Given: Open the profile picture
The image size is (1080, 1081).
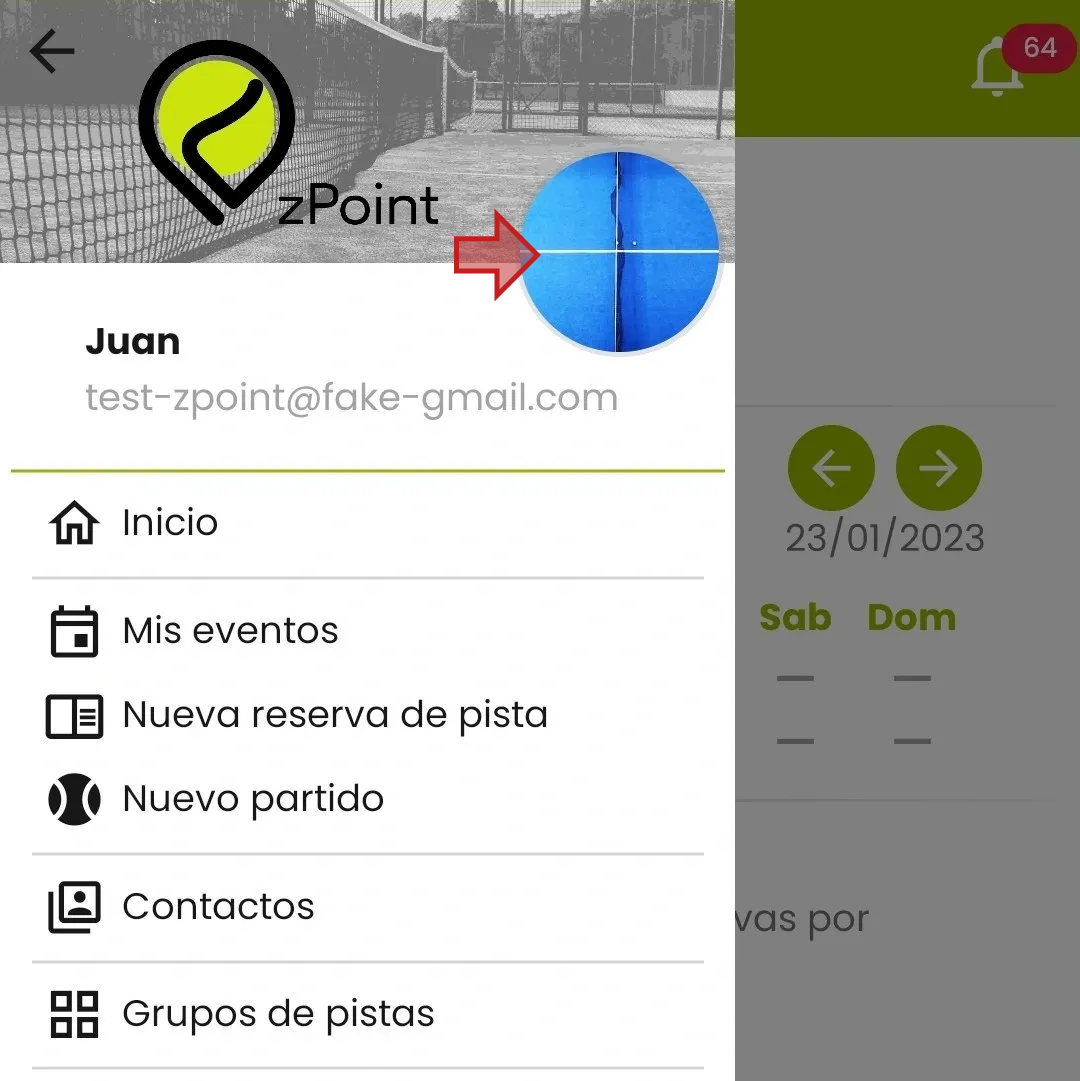Looking at the screenshot, I should coord(619,252).
